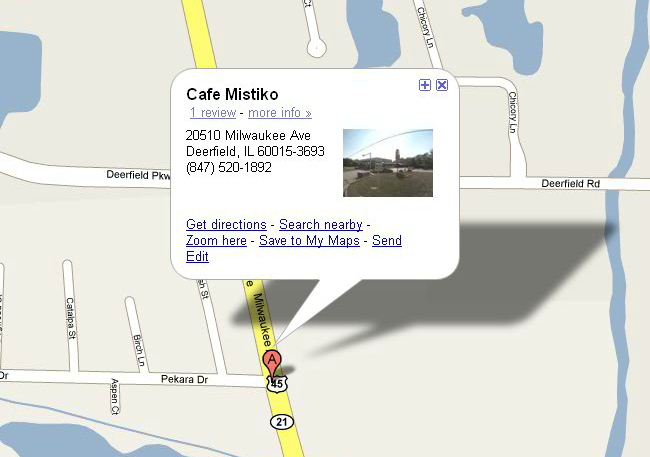Edit the Cafe Mistiko listing

[x=197, y=257]
